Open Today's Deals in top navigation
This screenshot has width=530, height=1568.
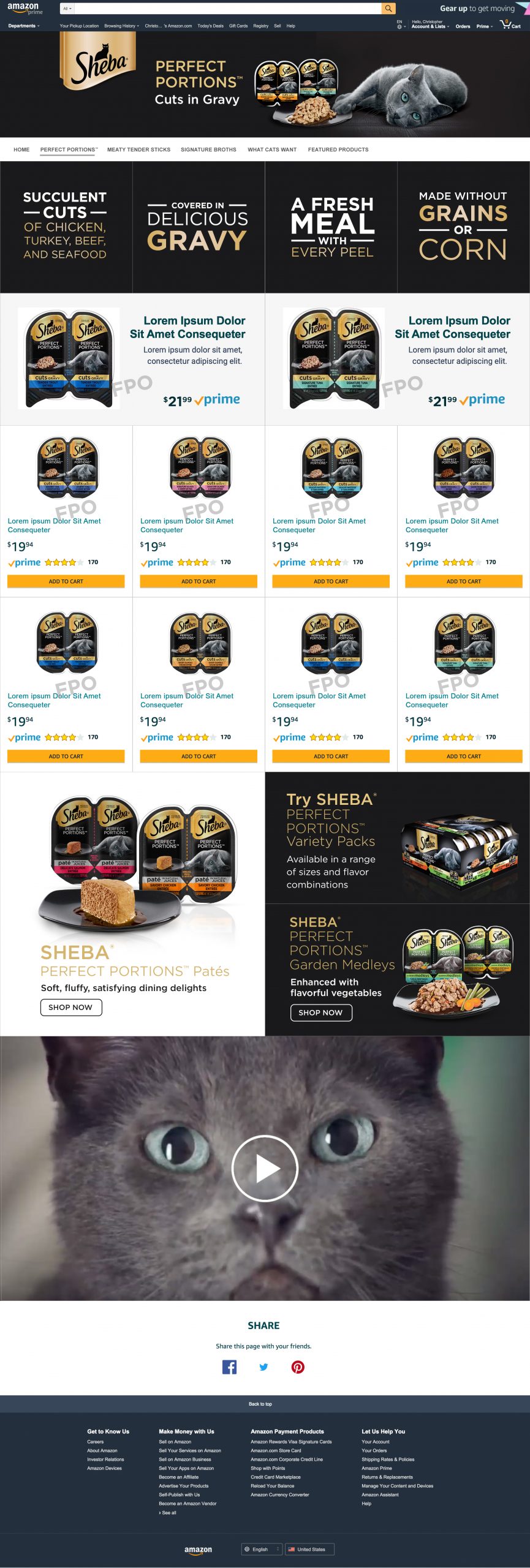pyautogui.click(x=210, y=26)
